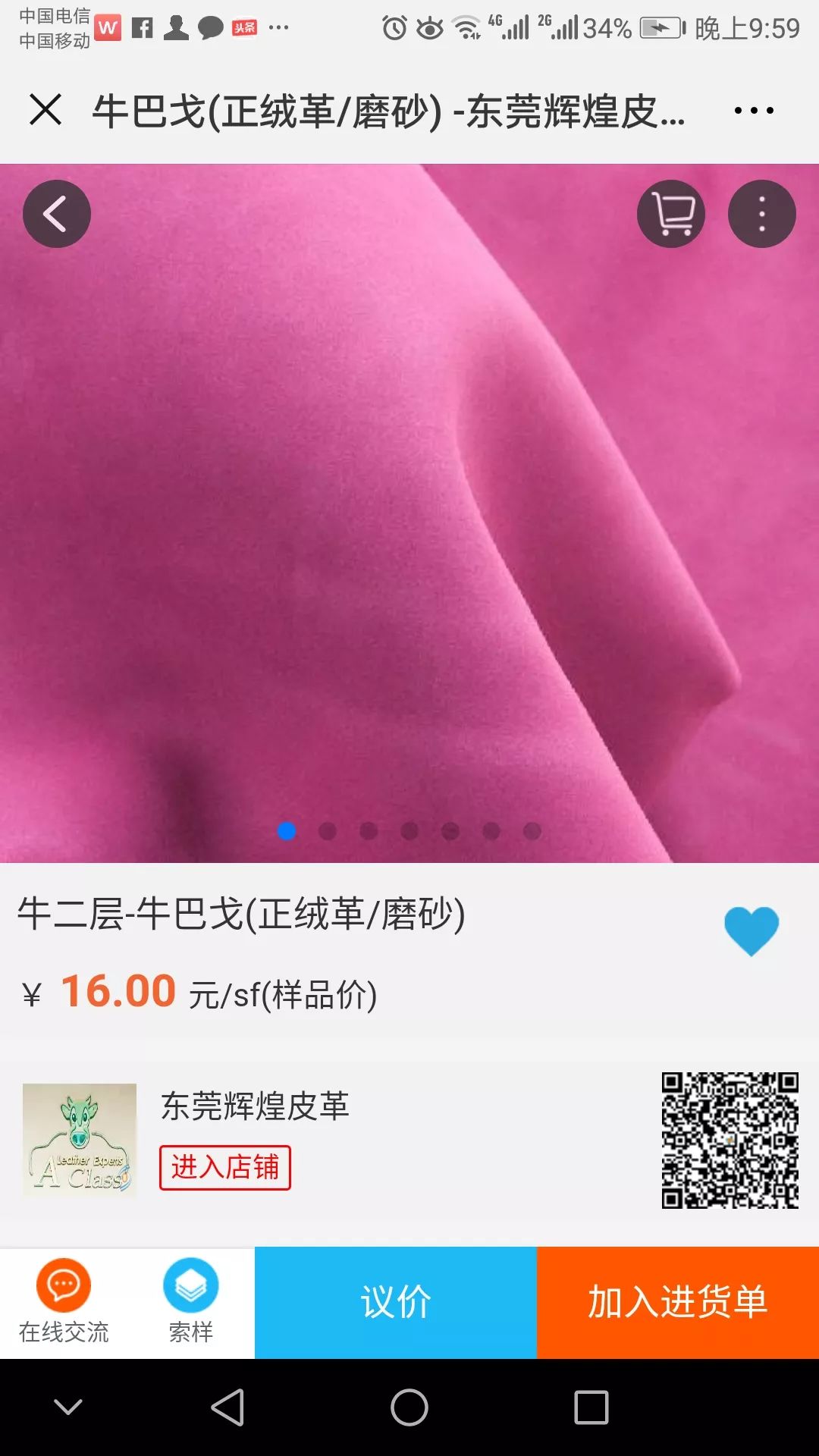Select the second carousel dot to switch image

[x=326, y=831]
